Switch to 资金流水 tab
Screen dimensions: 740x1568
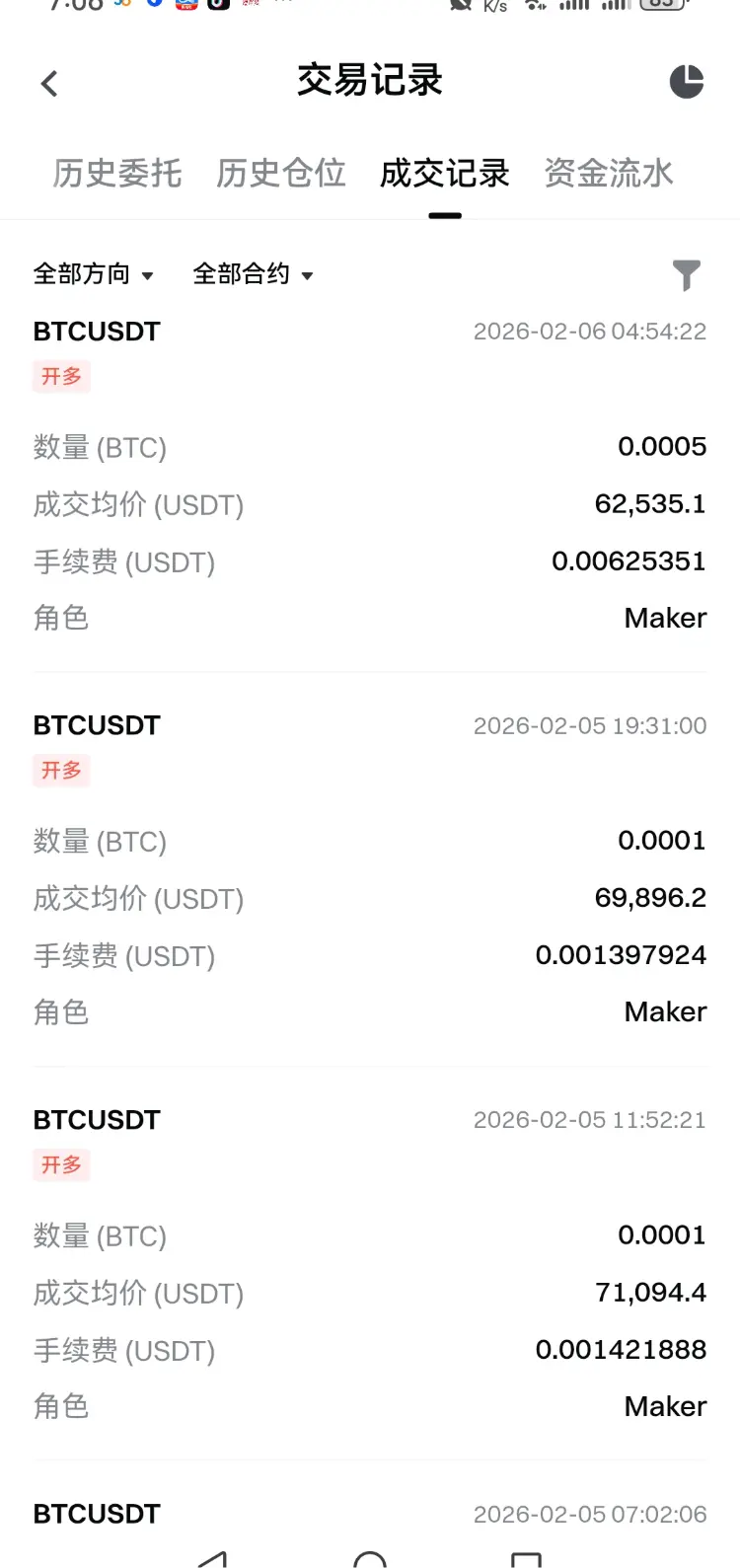pyautogui.click(x=609, y=174)
